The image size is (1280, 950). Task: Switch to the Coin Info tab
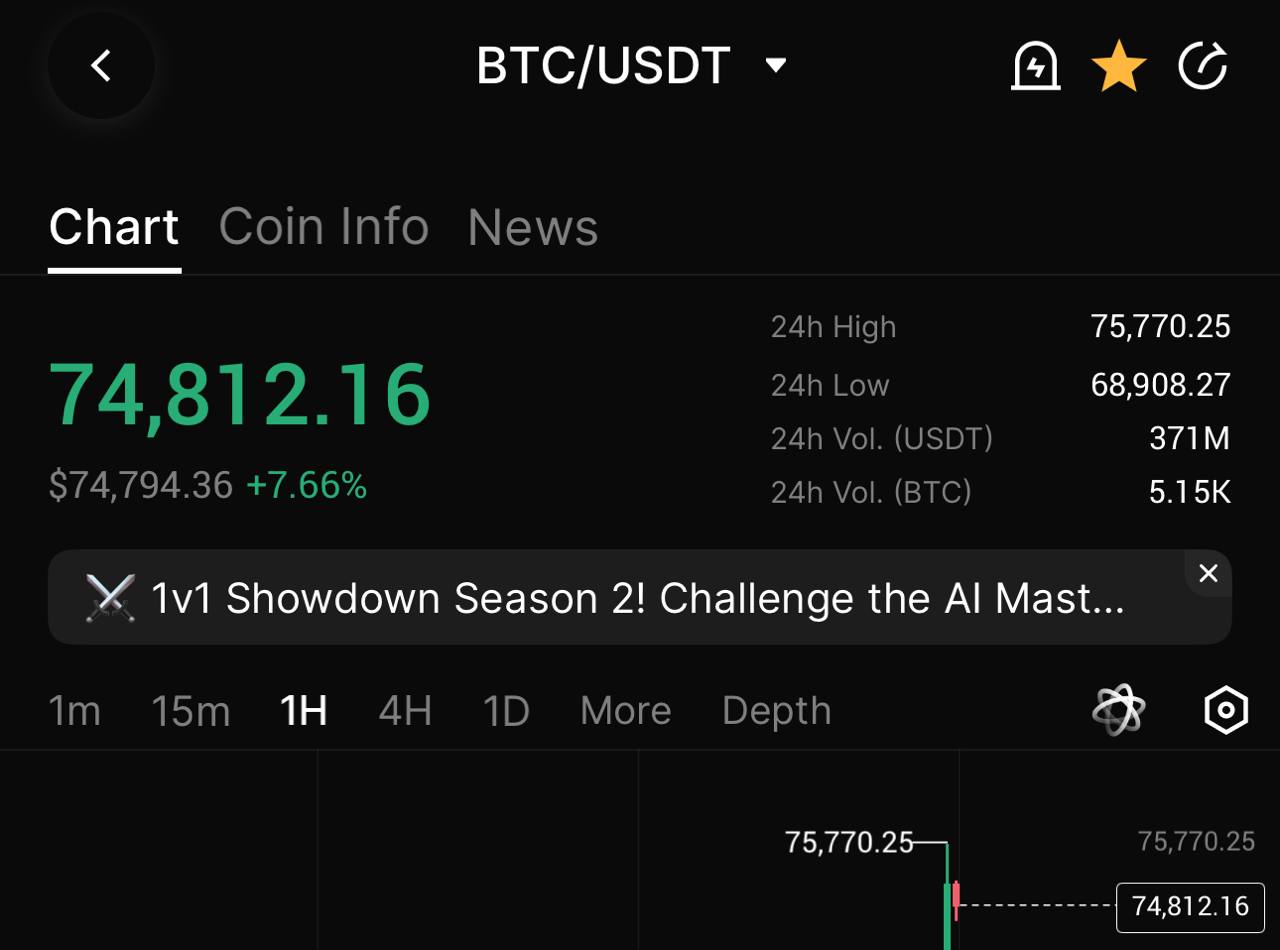coord(324,227)
